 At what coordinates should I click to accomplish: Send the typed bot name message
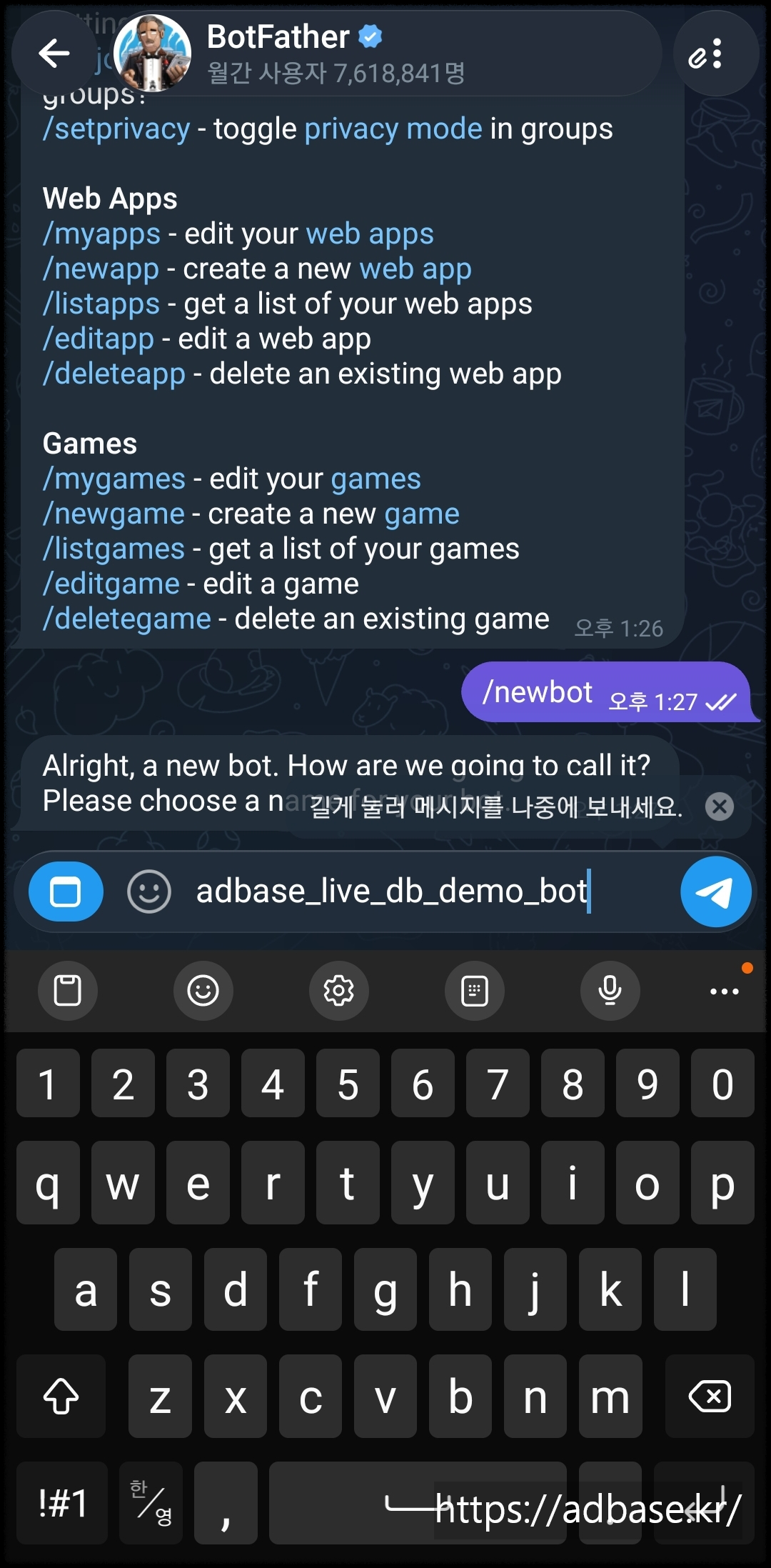click(x=715, y=892)
